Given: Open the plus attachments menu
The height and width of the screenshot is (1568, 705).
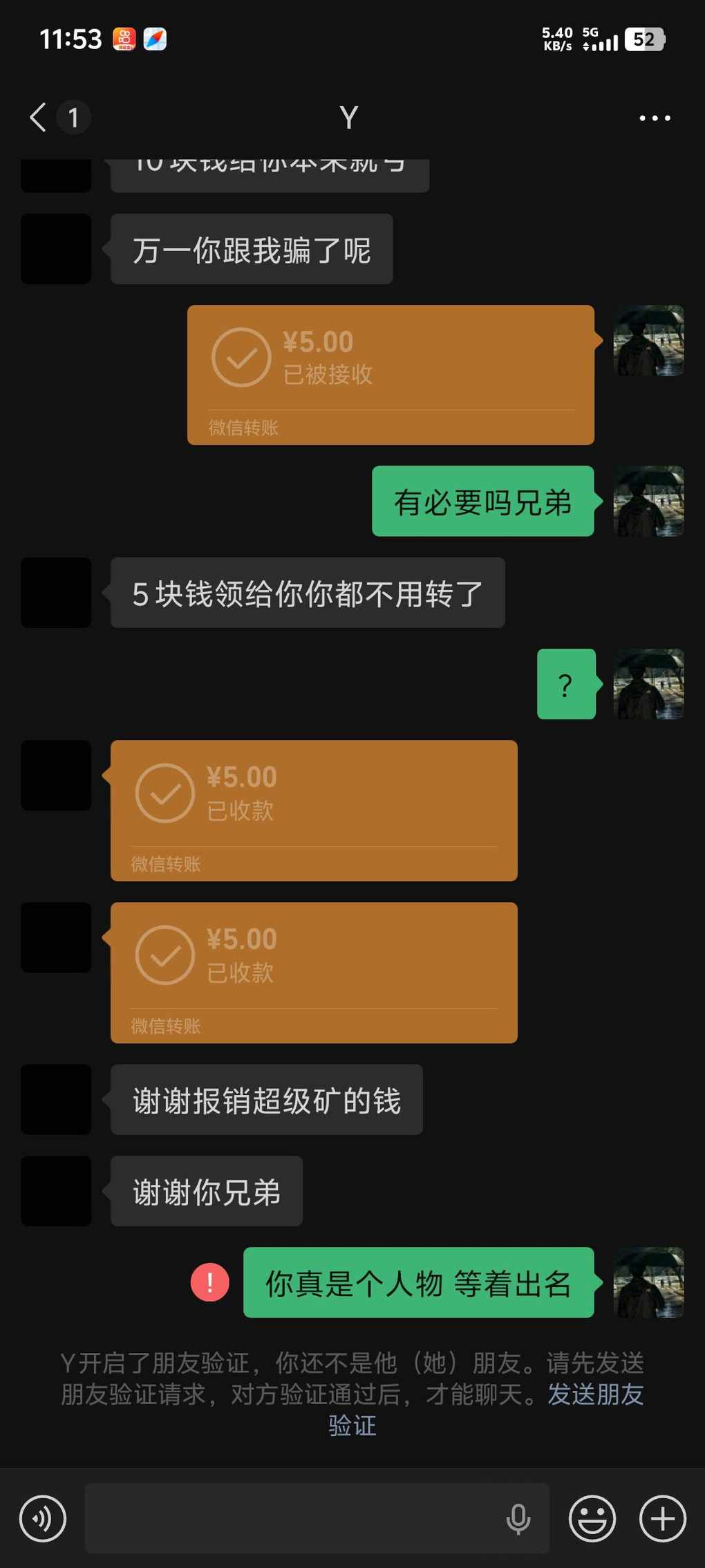Looking at the screenshot, I should [662, 1519].
